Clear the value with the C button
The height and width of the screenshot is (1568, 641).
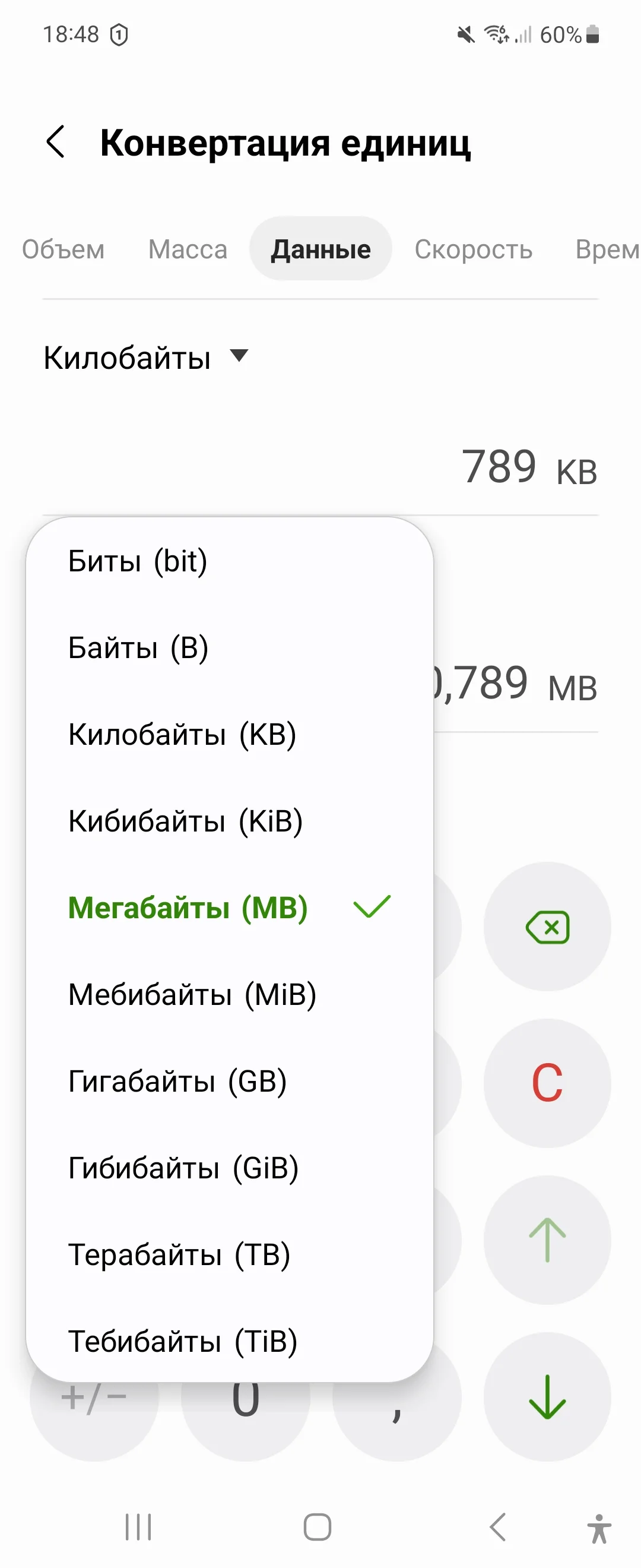(x=547, y=1083)
